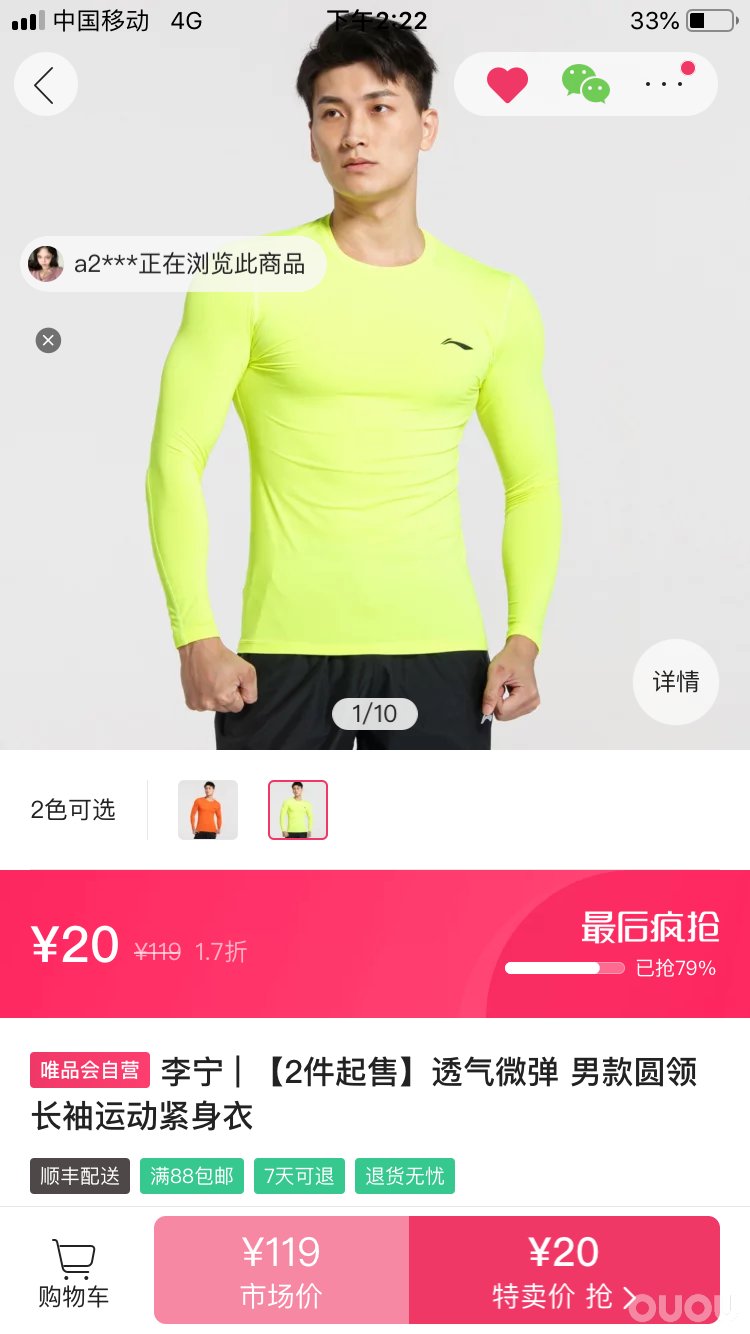Viewport: 750px width, 1334px height.
Task: Open the three-dot overflow menu
Action: (x=663, y=84)
